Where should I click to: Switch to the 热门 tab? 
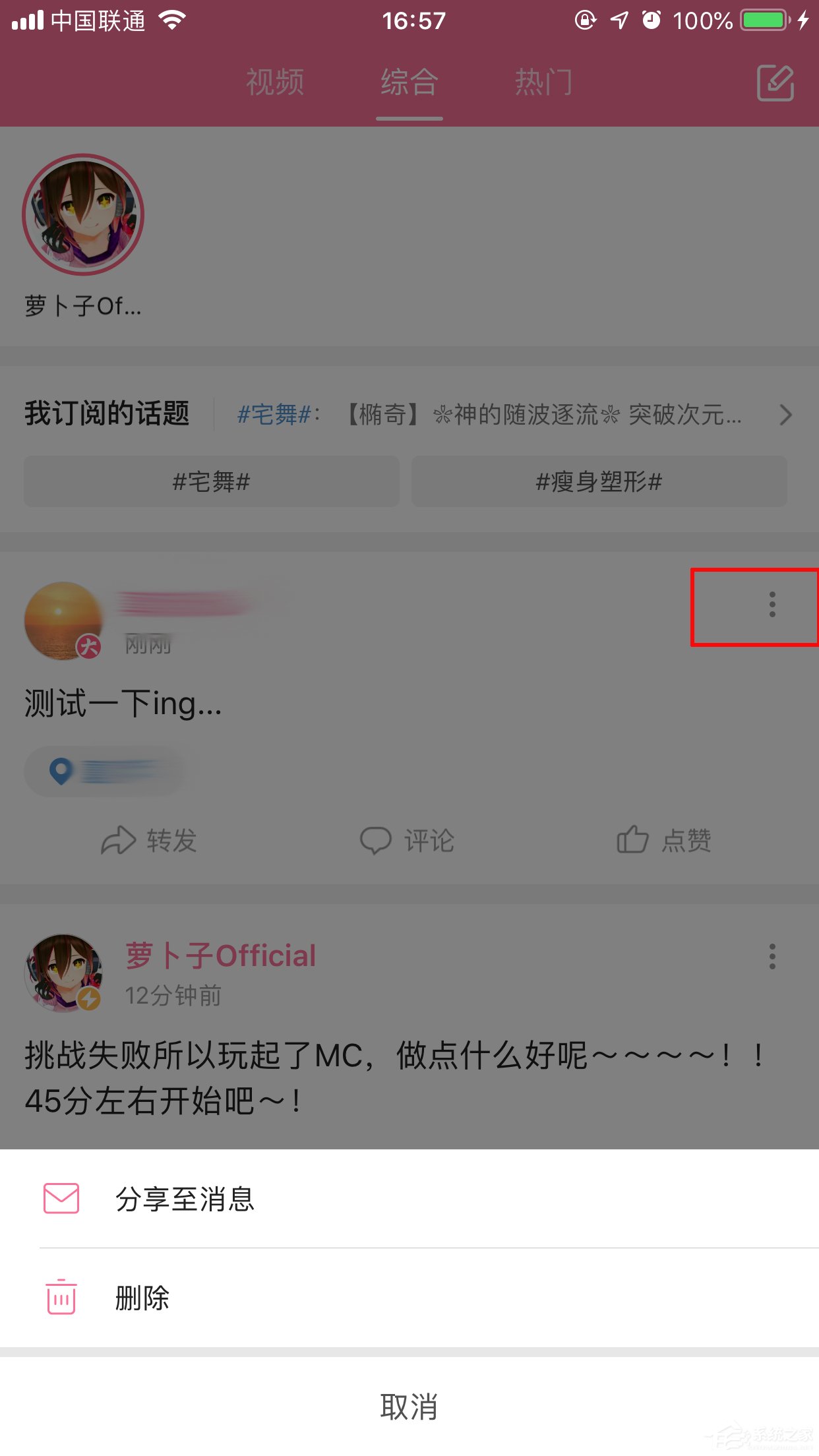pos(543,82)
